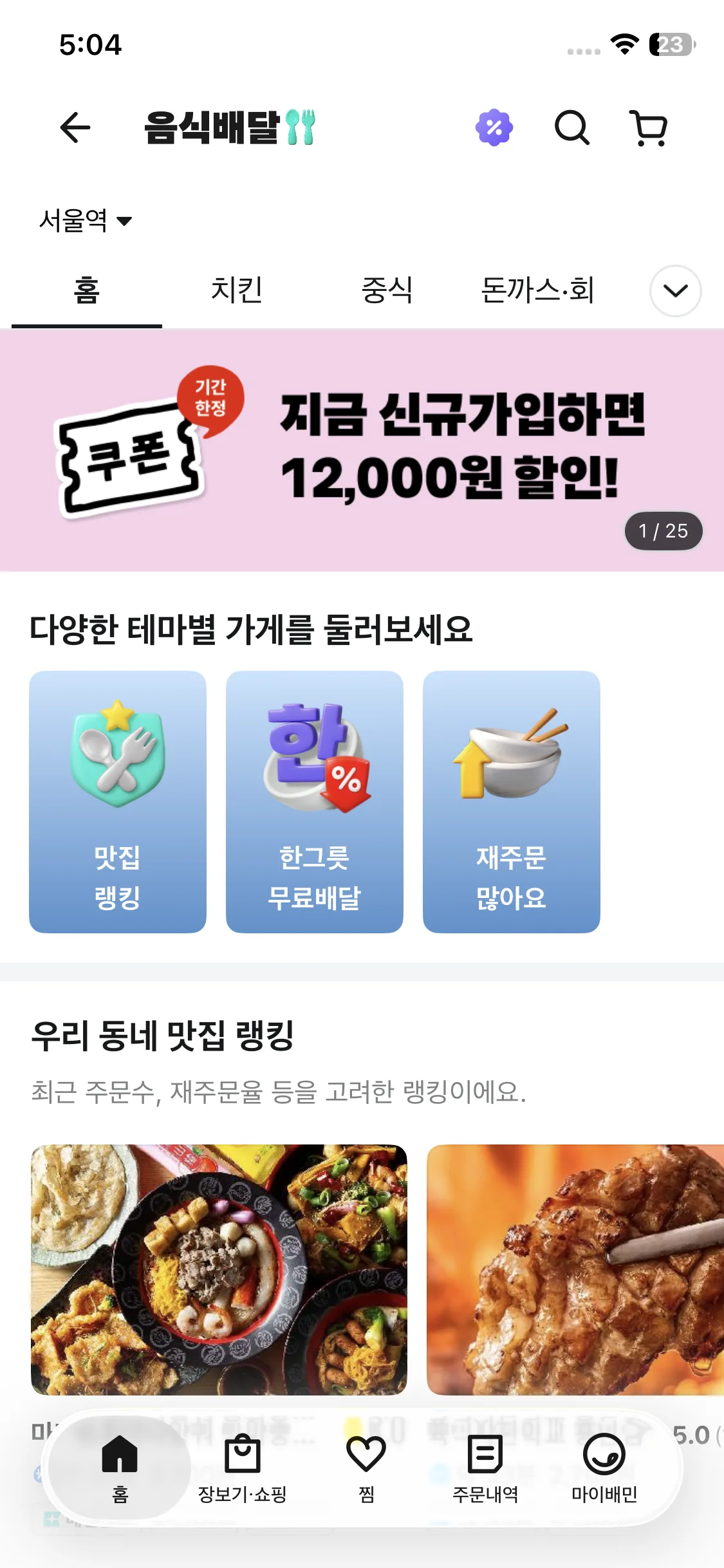Select the 돈까스·회 category tab
Image resolution: width=724 pixels, height=1568 pixels.
[537, 290]
